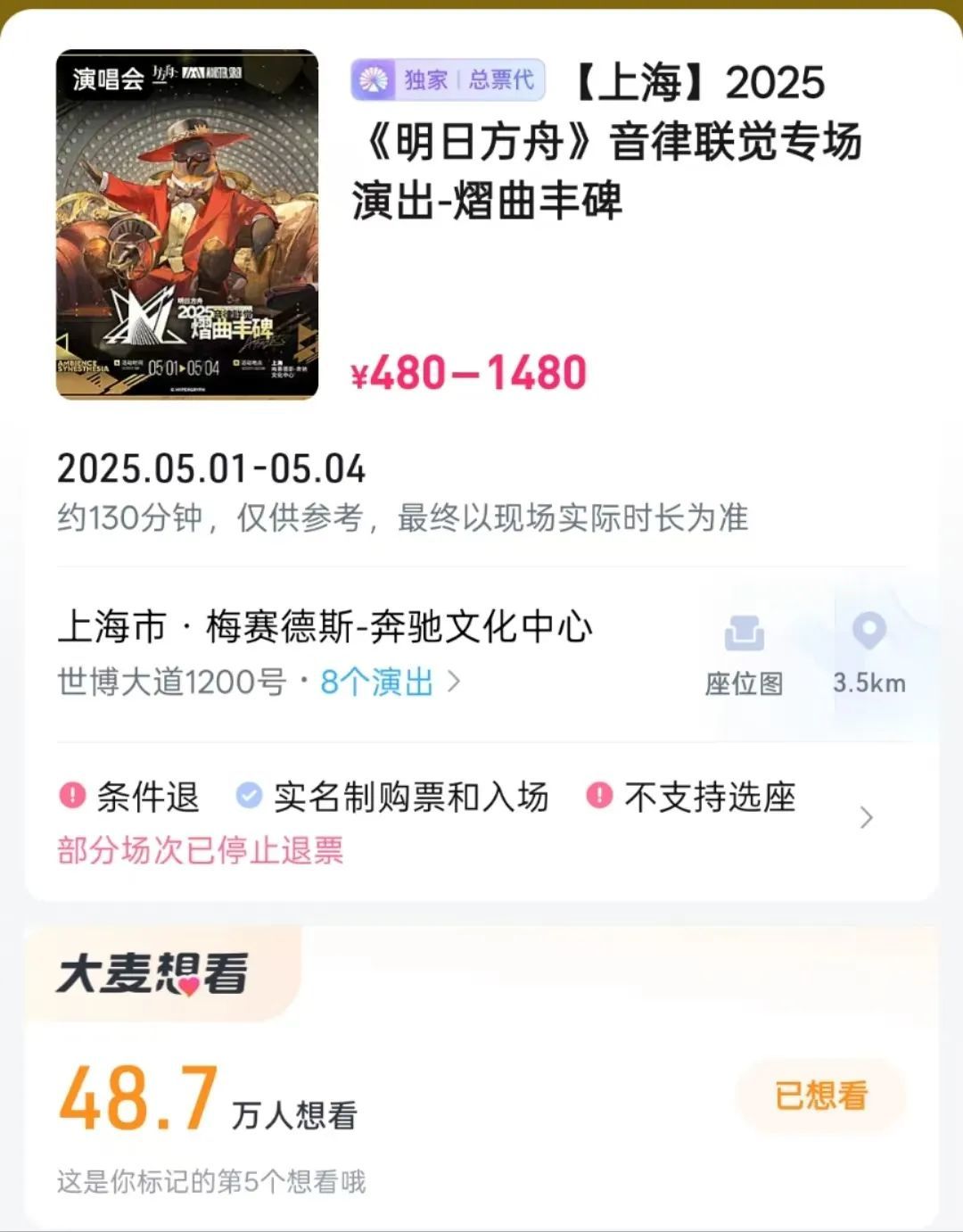
Task: View the 座位图 seating chart
Action: pyautogui.click(x=744, y=656)
